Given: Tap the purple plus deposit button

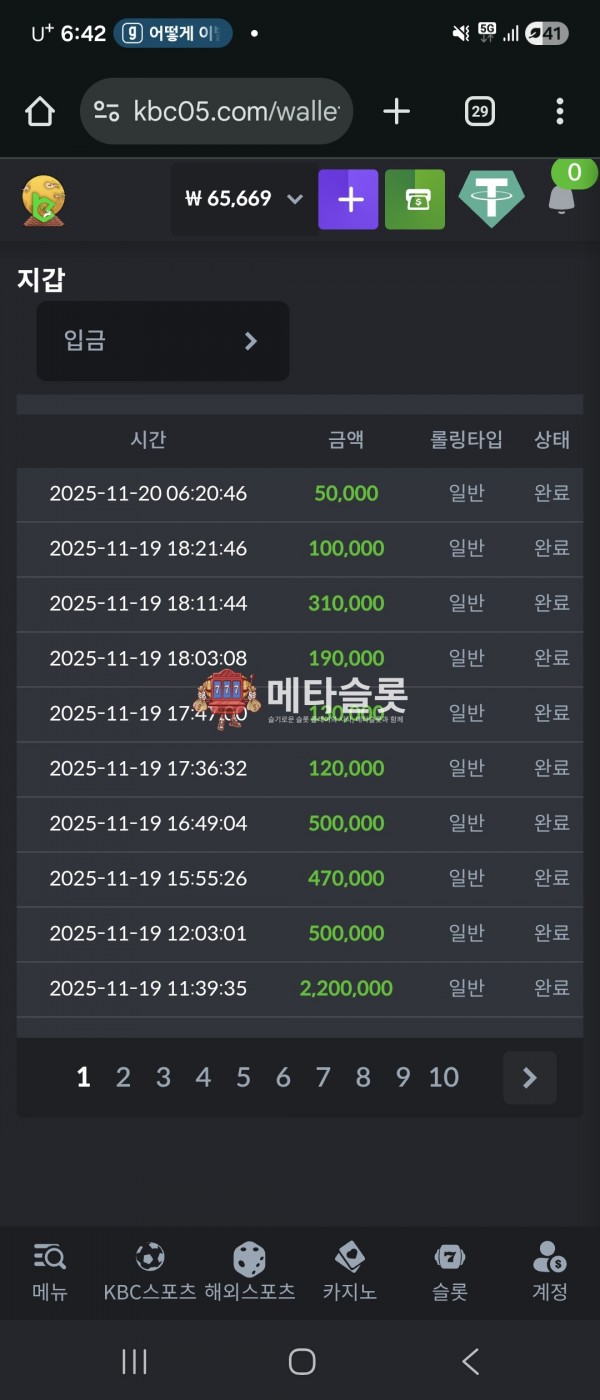Looking at the screenshot, I should (348, 200).
